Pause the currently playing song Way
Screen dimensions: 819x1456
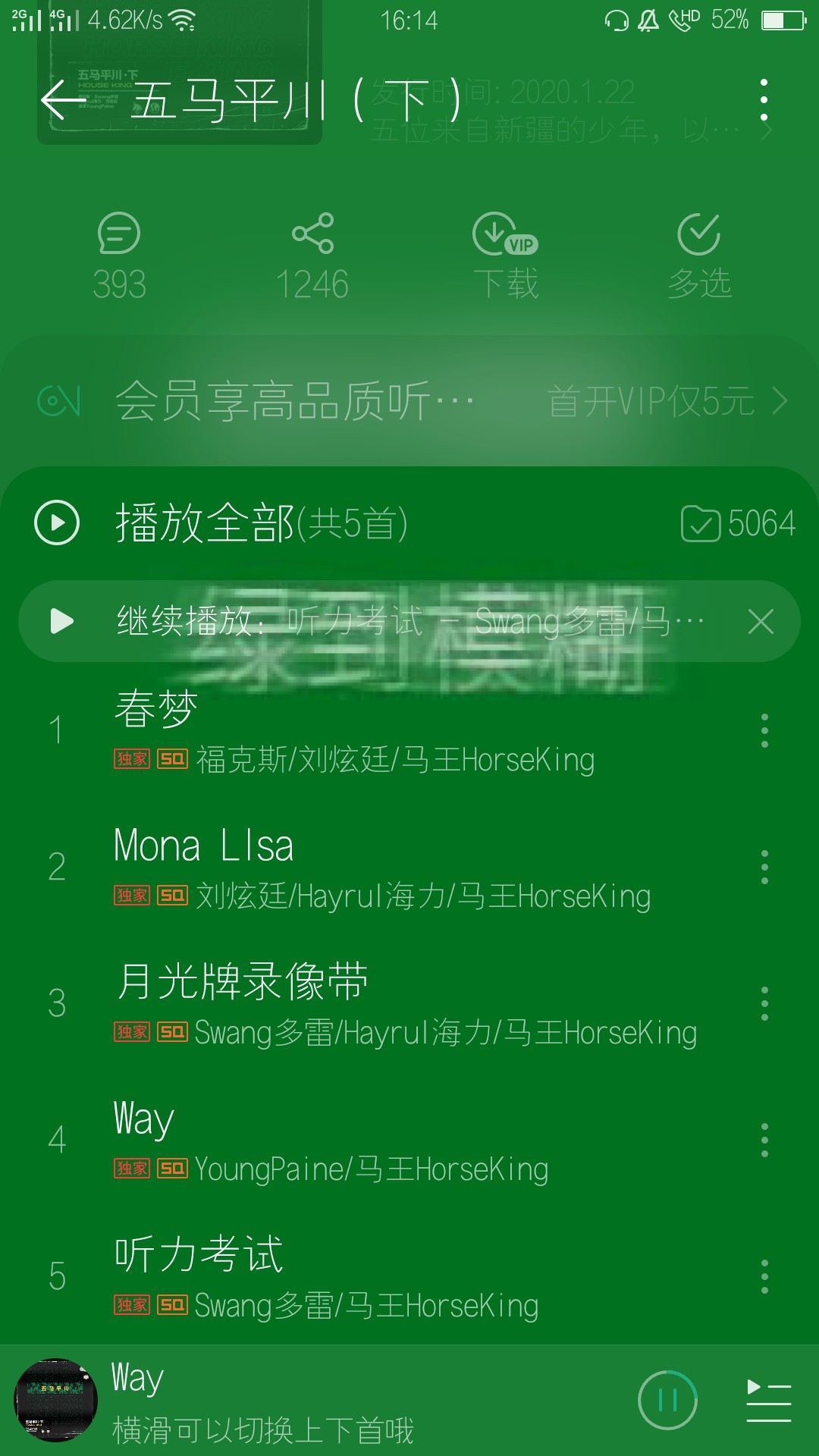pyautogui.click(x=667, y=1400)
